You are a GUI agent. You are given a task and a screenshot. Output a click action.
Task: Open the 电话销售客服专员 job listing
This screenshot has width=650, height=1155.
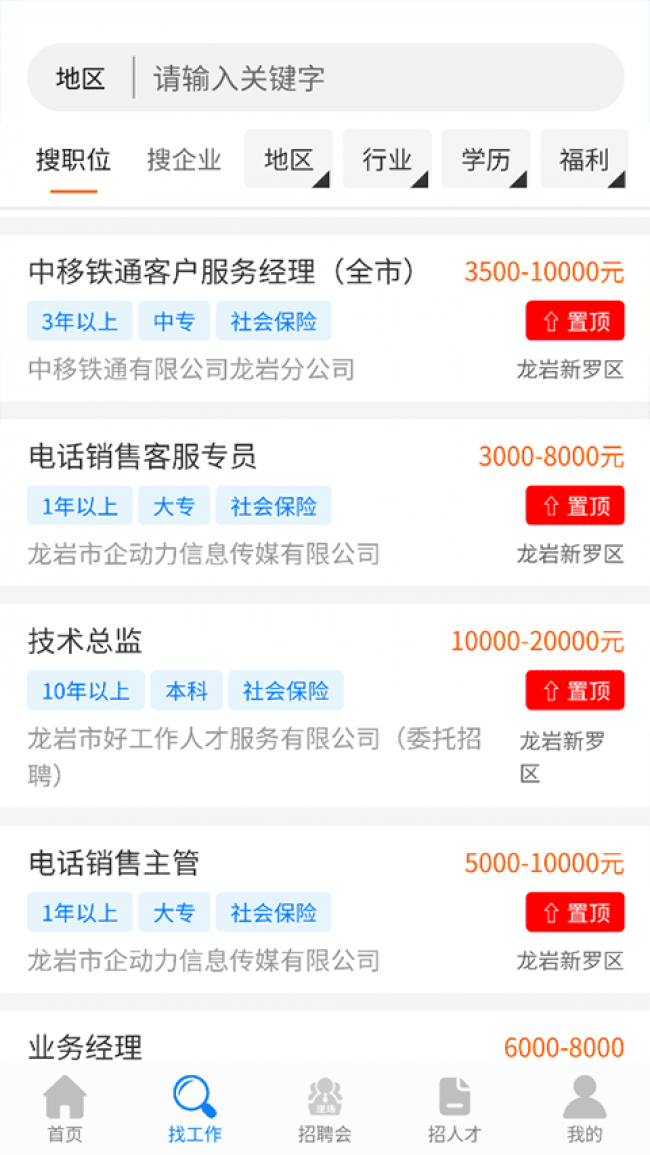coord(143,456)
